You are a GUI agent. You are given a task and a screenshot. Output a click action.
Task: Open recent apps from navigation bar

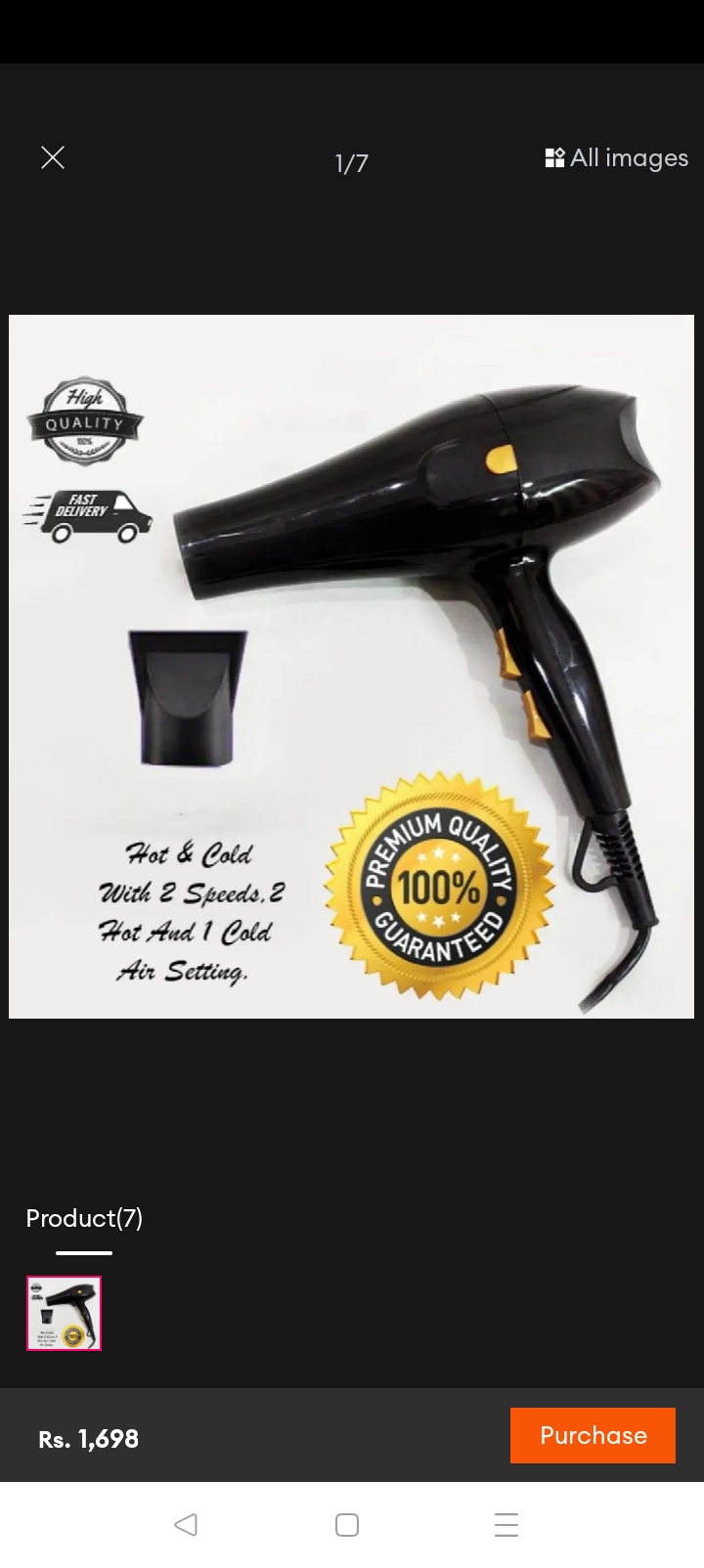click(x=506, y=1524)
